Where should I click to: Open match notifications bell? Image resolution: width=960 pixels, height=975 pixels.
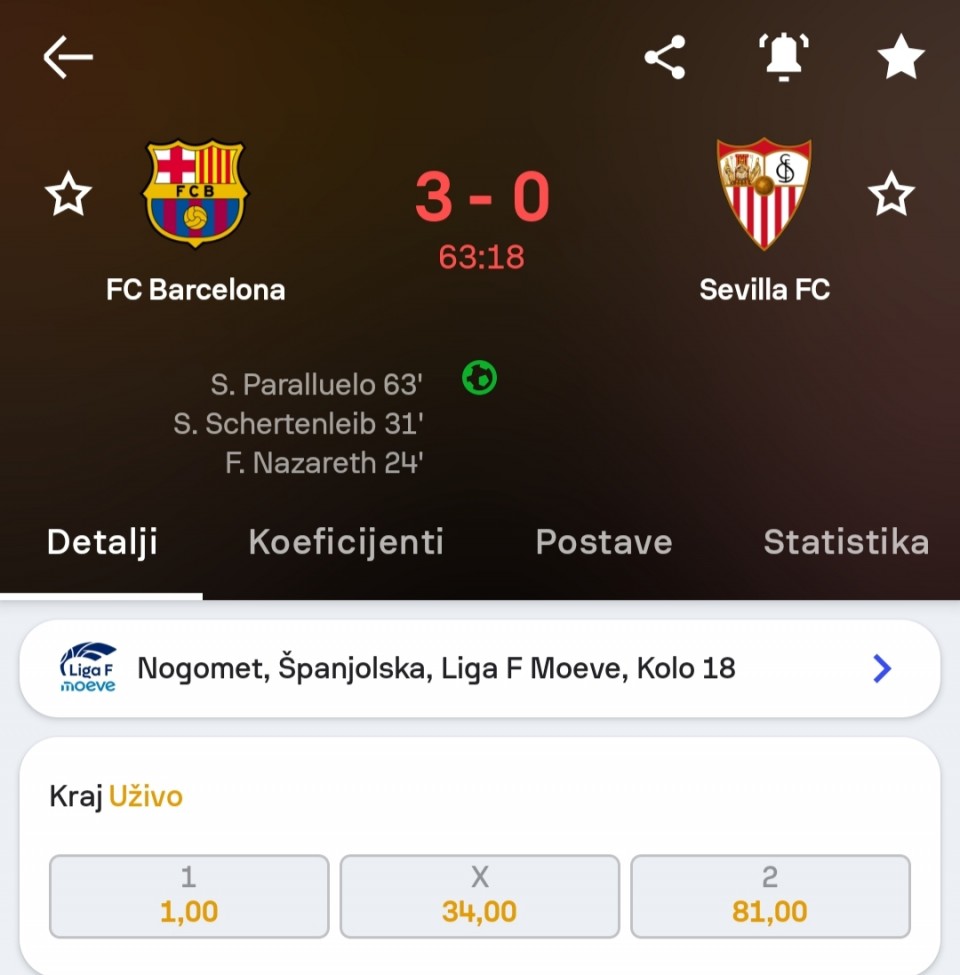point(783,58)
